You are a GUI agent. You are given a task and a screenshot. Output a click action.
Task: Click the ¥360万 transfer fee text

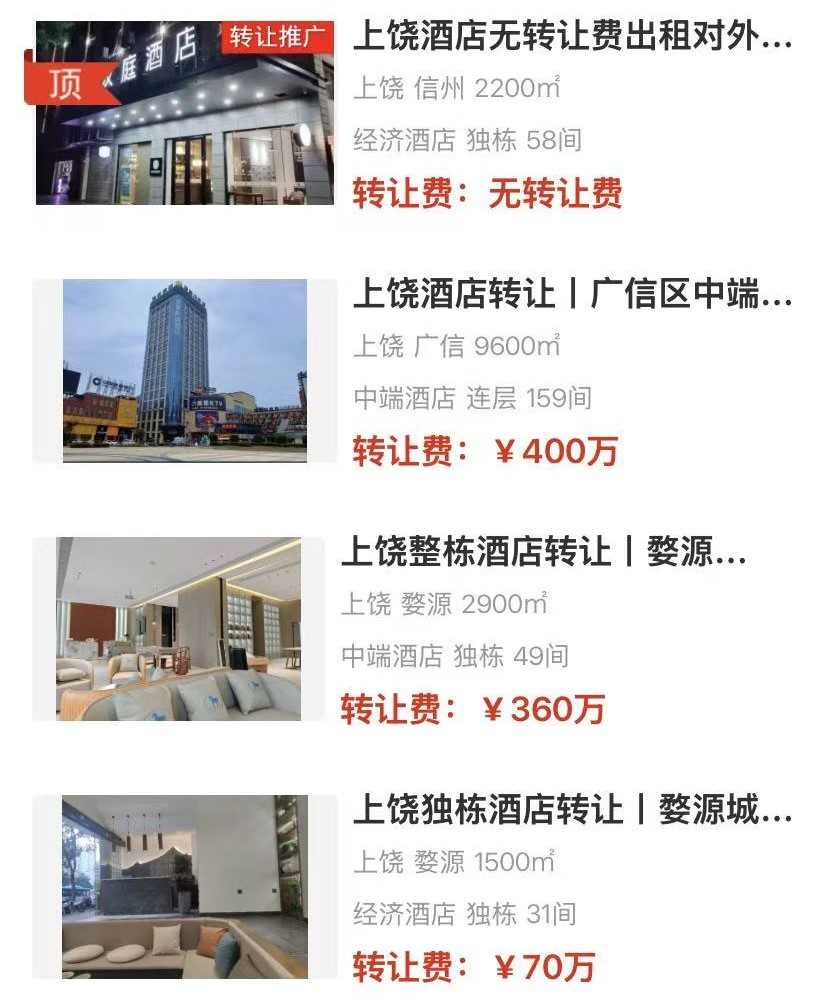[x=487, y=707]
